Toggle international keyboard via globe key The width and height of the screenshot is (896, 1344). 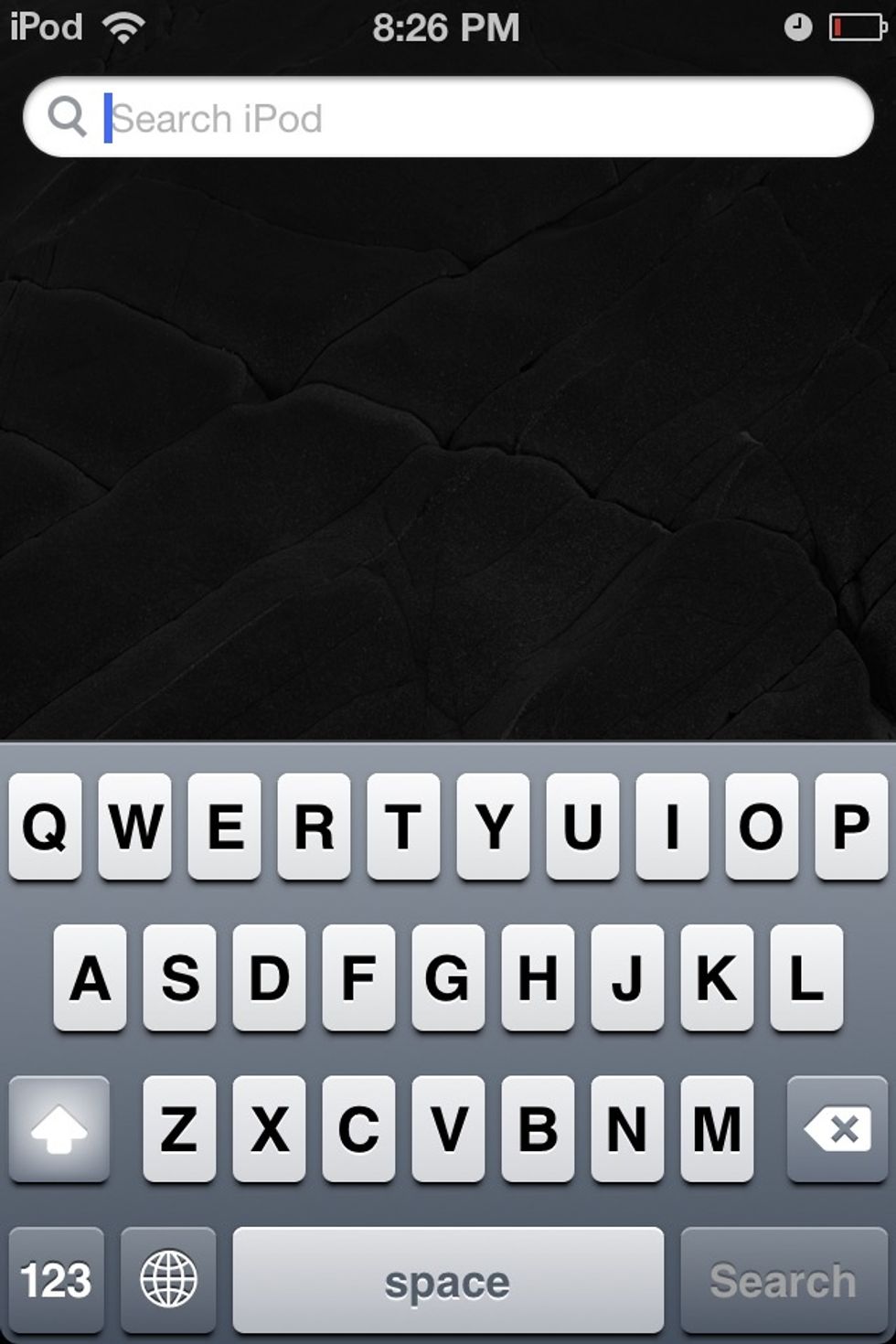(x=166, y=1280)
